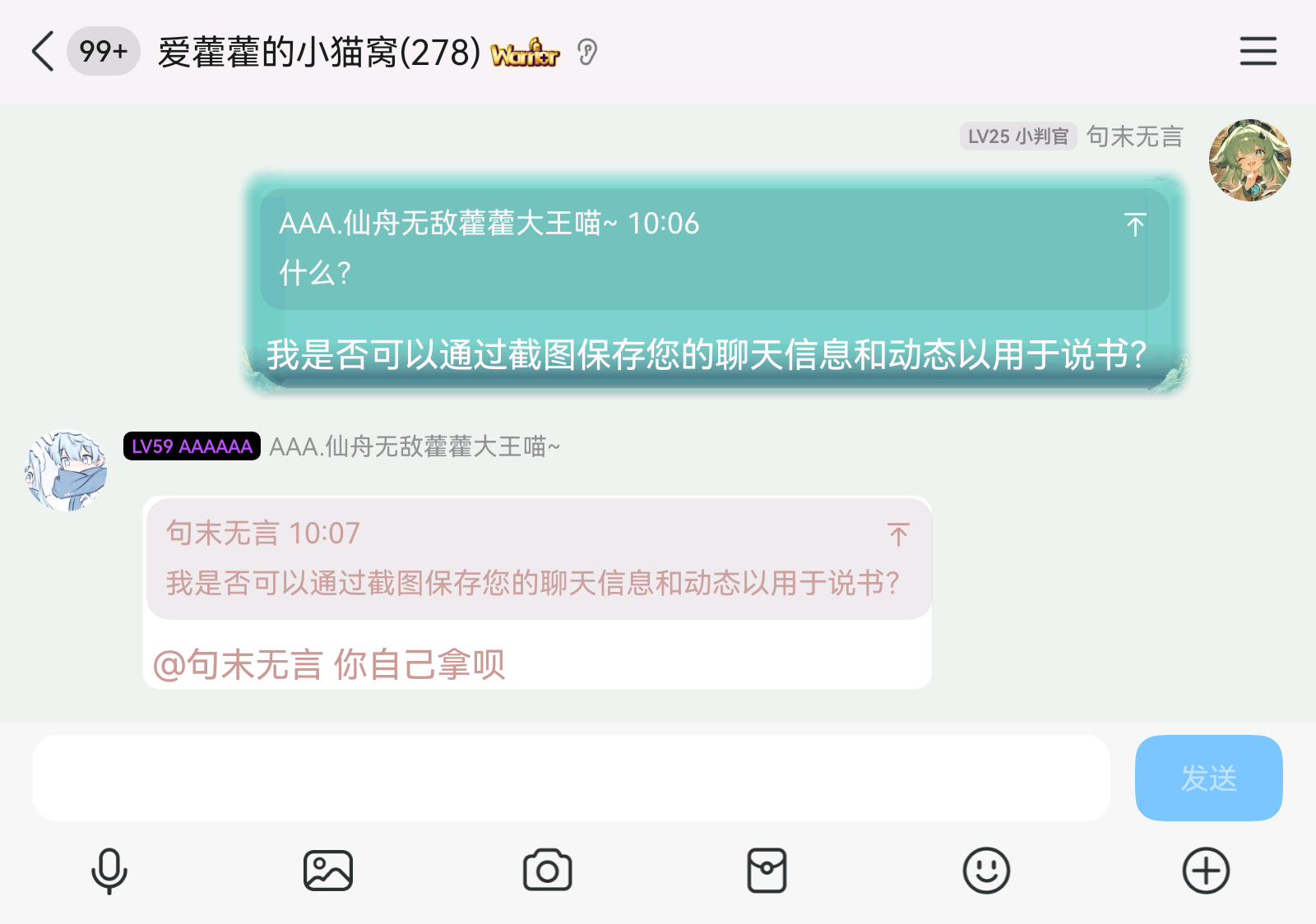
Task: Open the image gallery picker
Action: pyautogui.click(x=328, y=871)
